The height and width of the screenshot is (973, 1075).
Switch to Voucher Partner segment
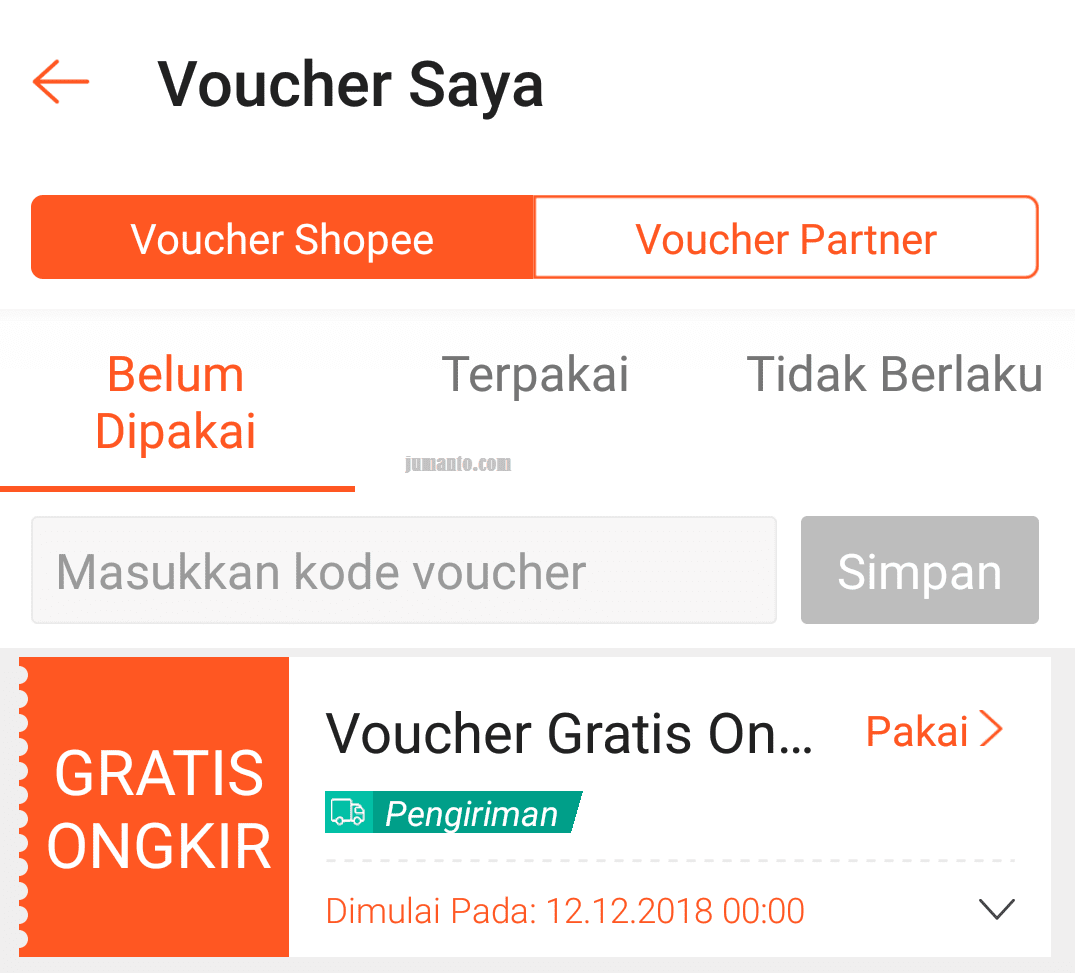coord(786,238)
